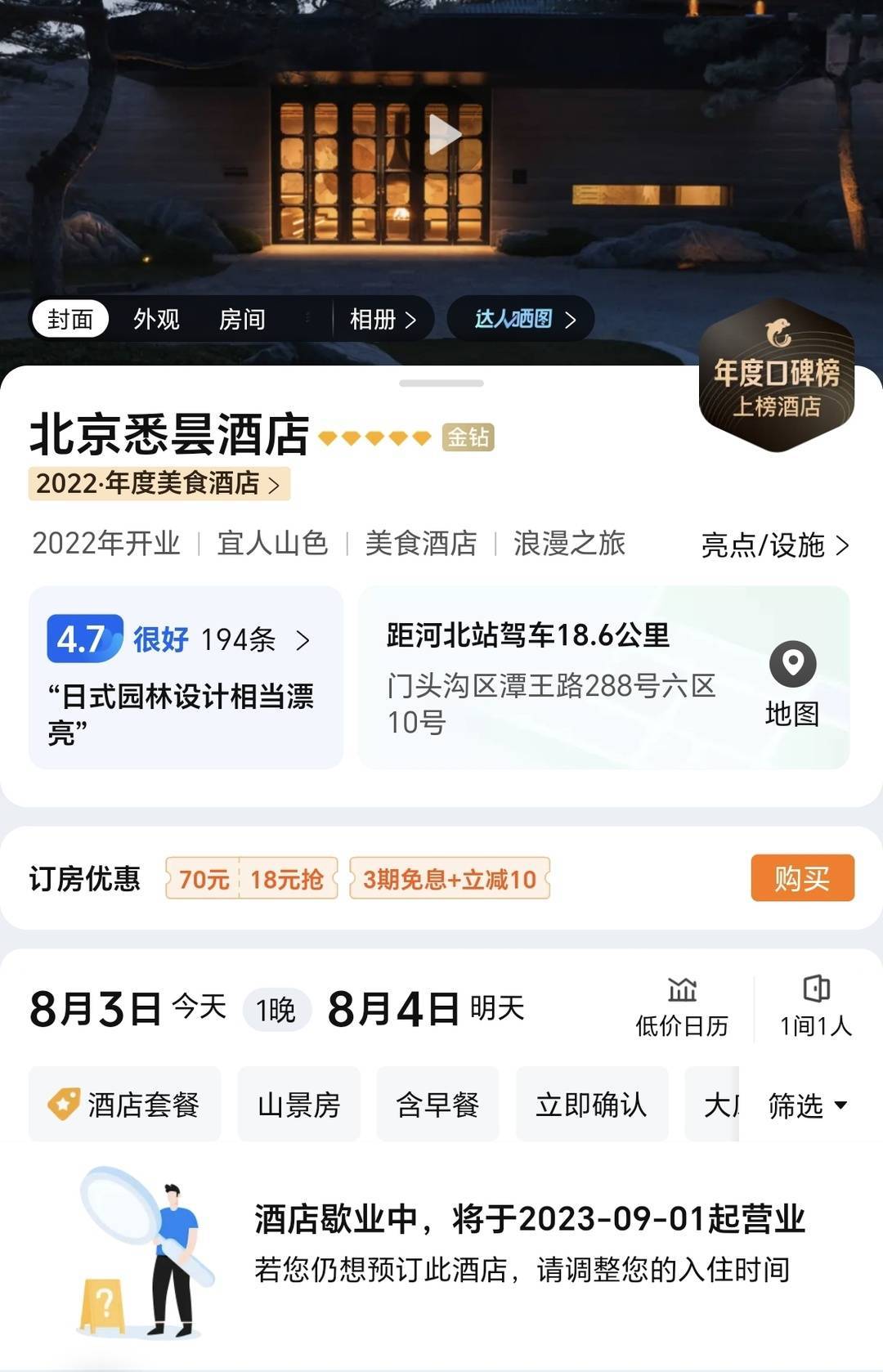Filter rooms by 含早餐

(x=437, y=1105)
